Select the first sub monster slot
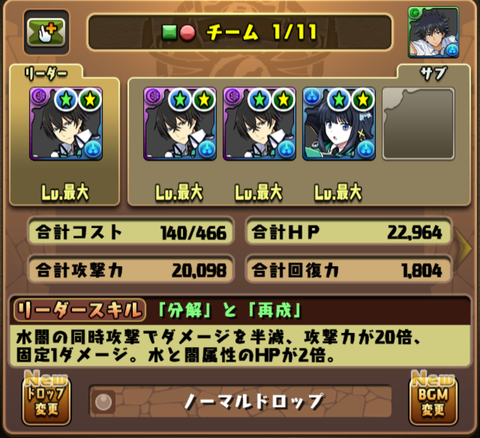 tap(180, 124)
